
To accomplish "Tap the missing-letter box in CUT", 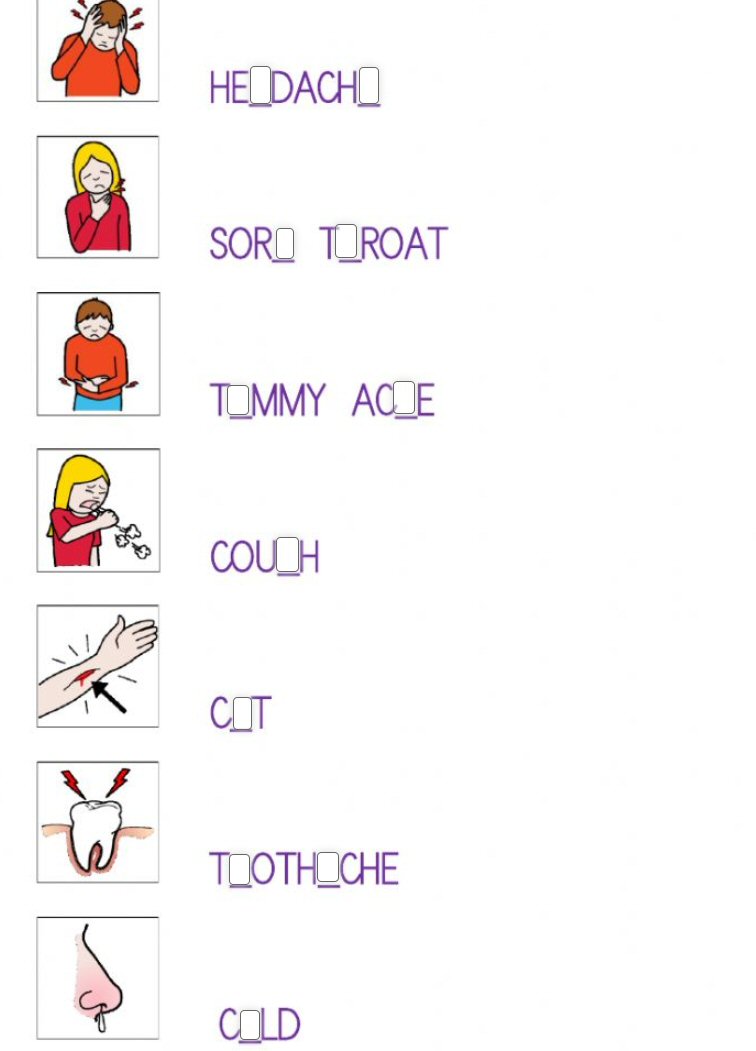I will (x=243, y=714).
